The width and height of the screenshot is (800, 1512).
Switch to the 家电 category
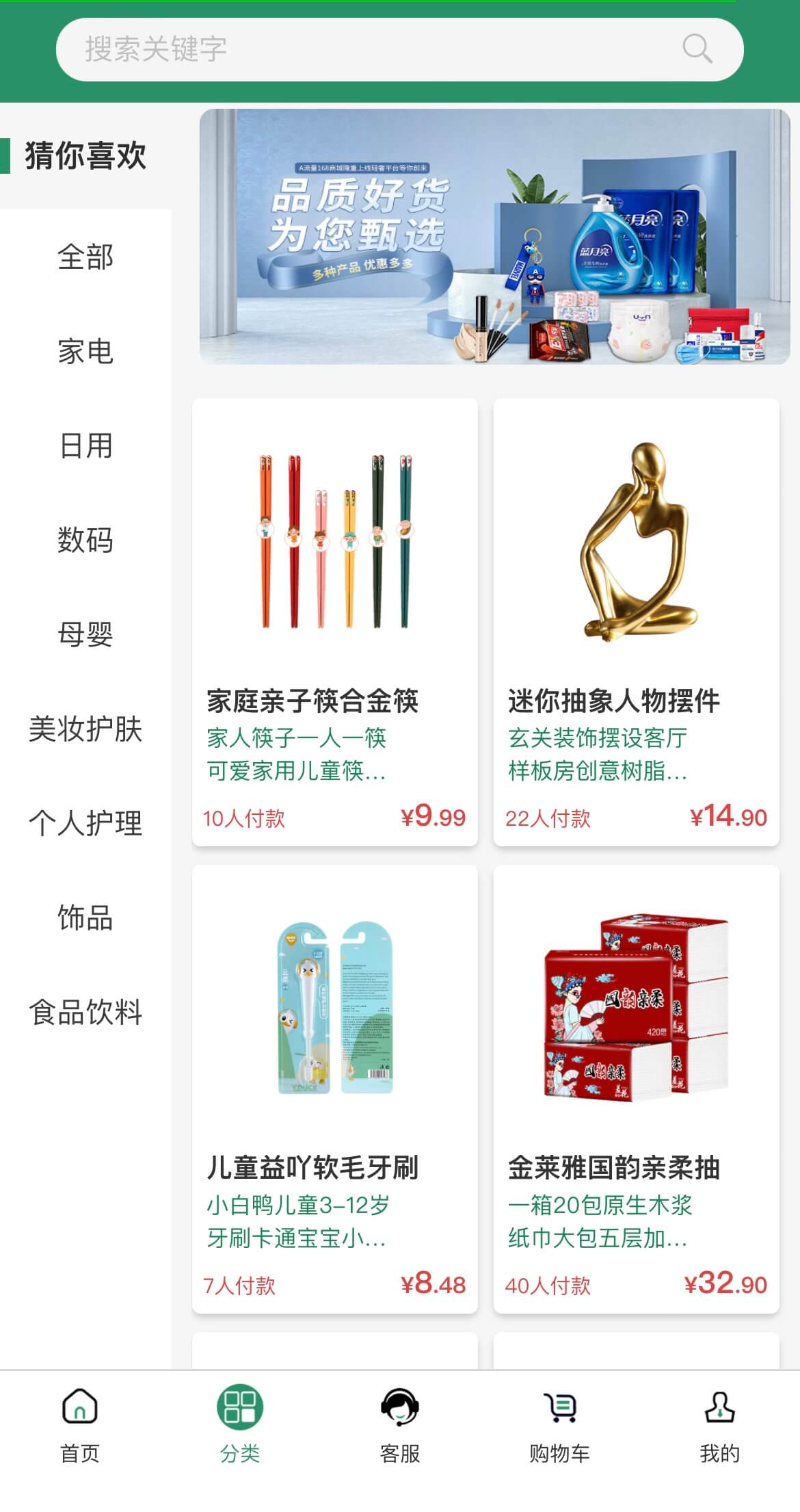85,352
